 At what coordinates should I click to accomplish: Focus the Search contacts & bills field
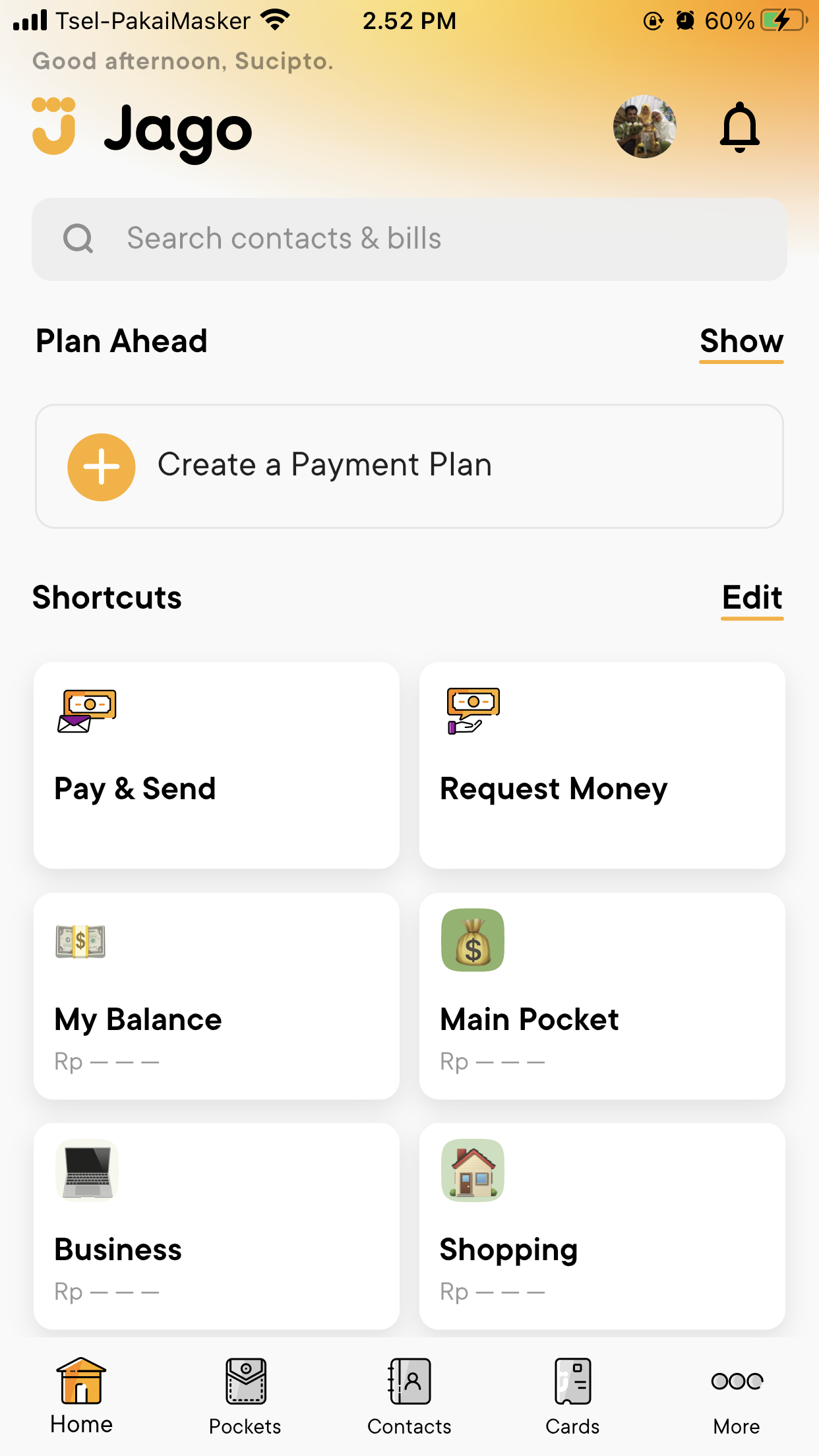click(x=409, y=239)
